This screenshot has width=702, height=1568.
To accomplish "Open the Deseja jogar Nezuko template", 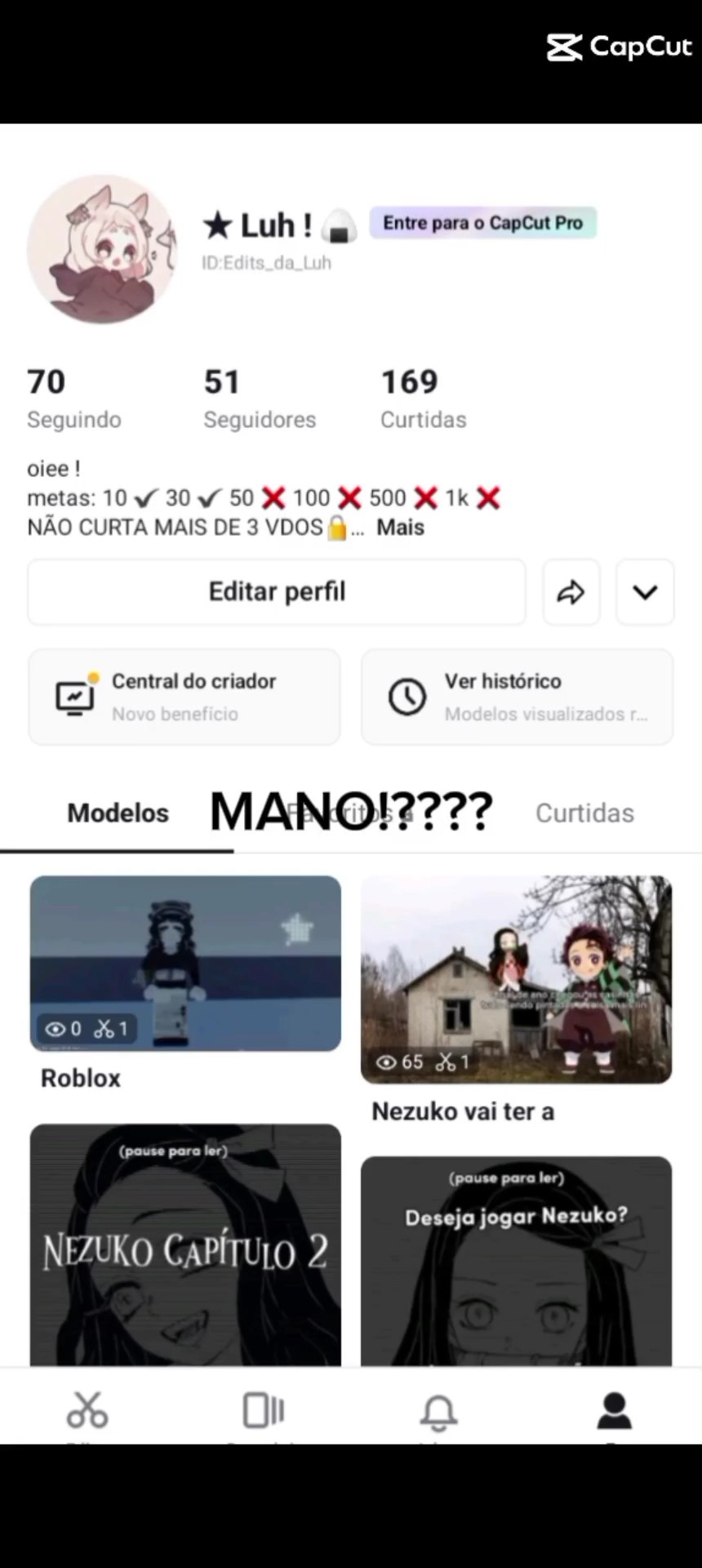I will (516, 1262).
